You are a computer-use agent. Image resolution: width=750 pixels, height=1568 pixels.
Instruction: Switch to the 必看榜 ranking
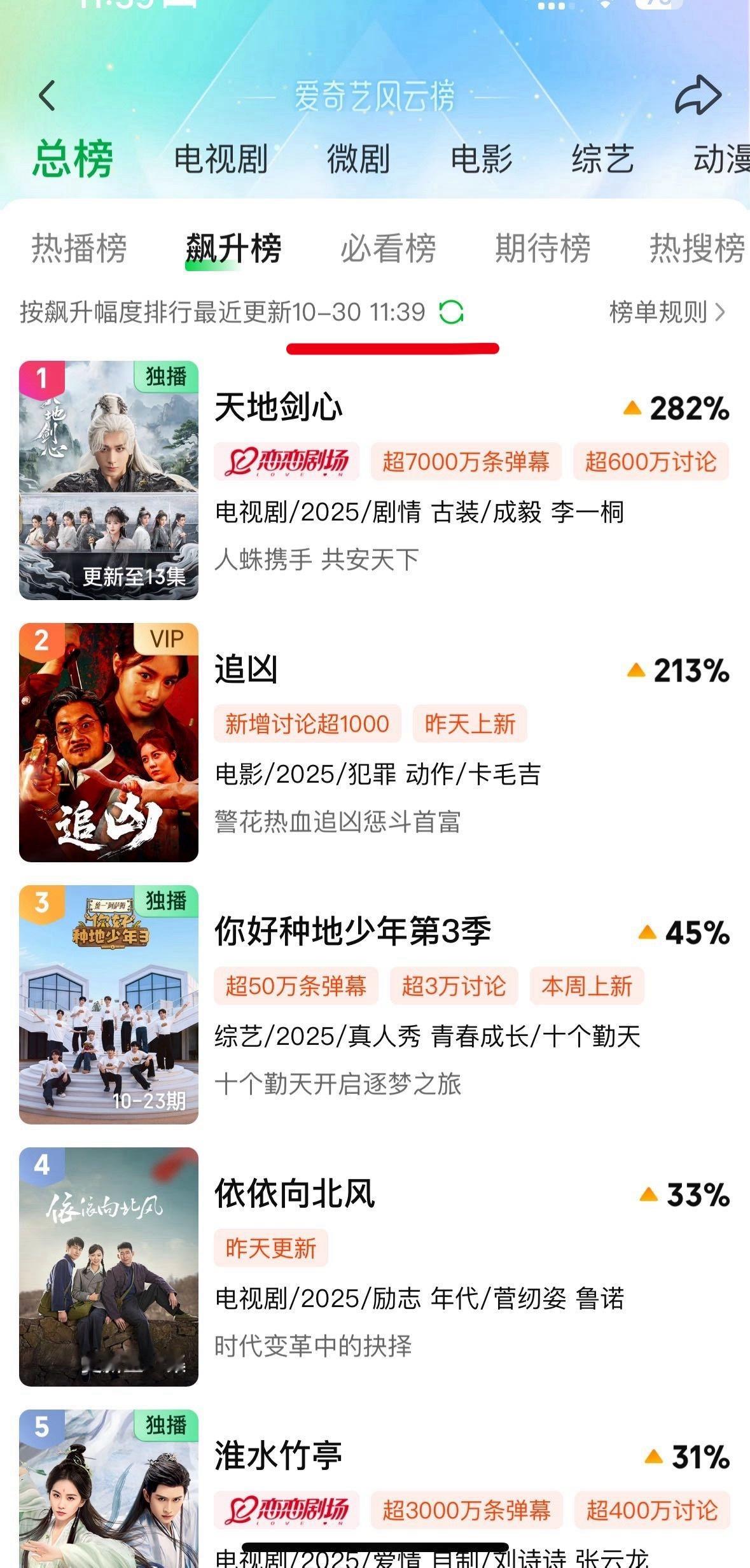388,248
